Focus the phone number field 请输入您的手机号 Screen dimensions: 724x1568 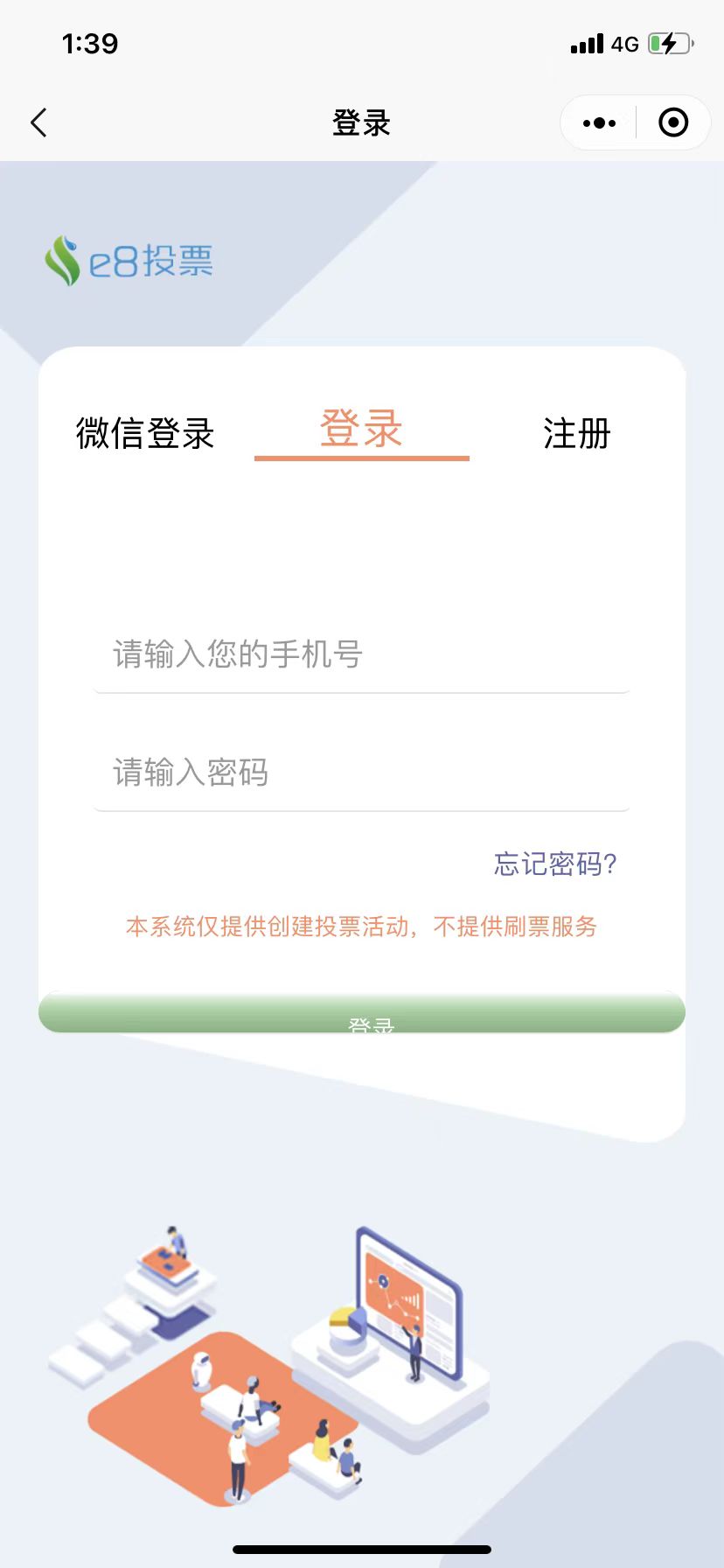pyautogui.click(x=361, y=654)
